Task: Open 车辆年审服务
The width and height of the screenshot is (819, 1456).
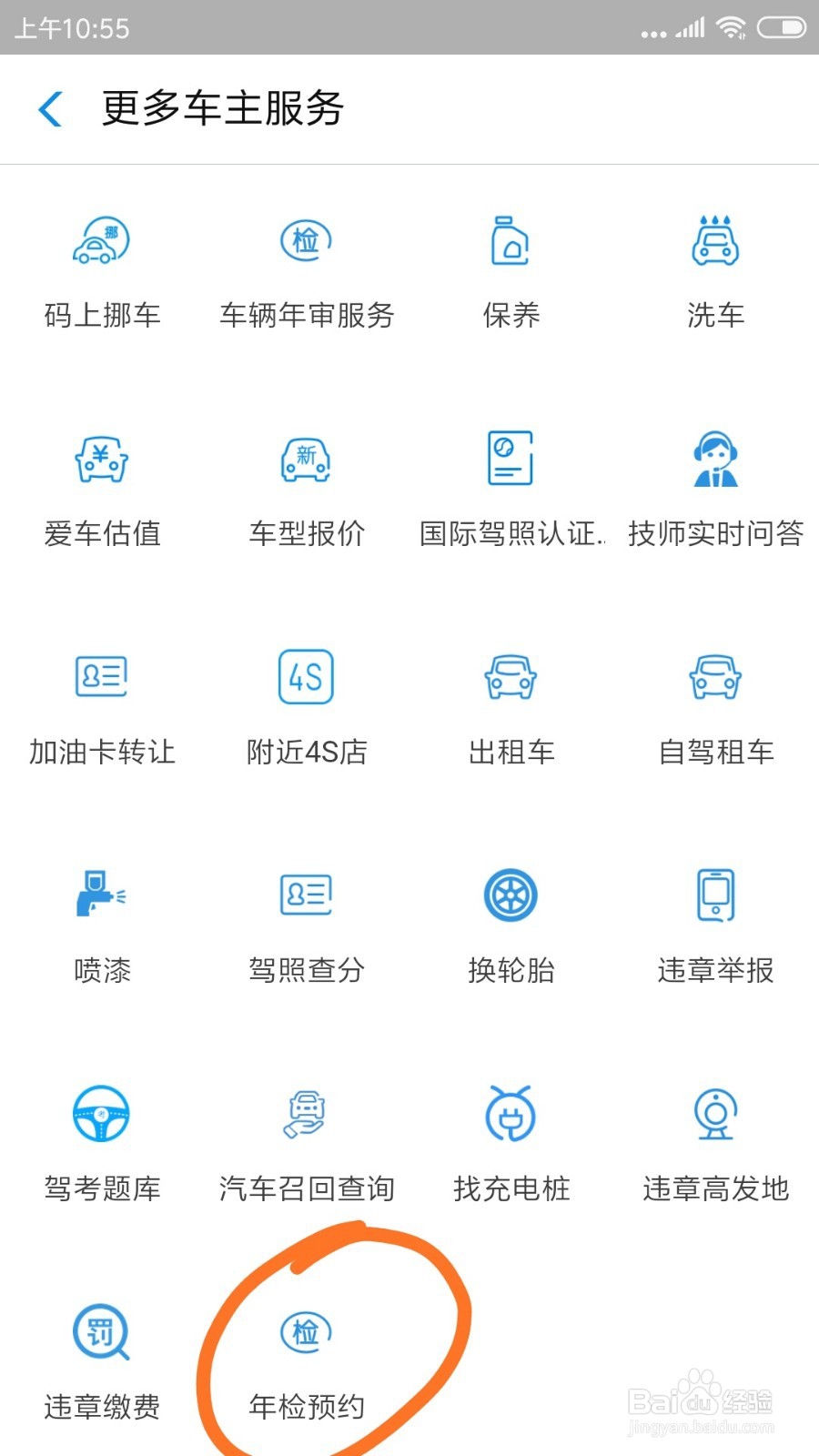Action: click(x=307, y=273)
